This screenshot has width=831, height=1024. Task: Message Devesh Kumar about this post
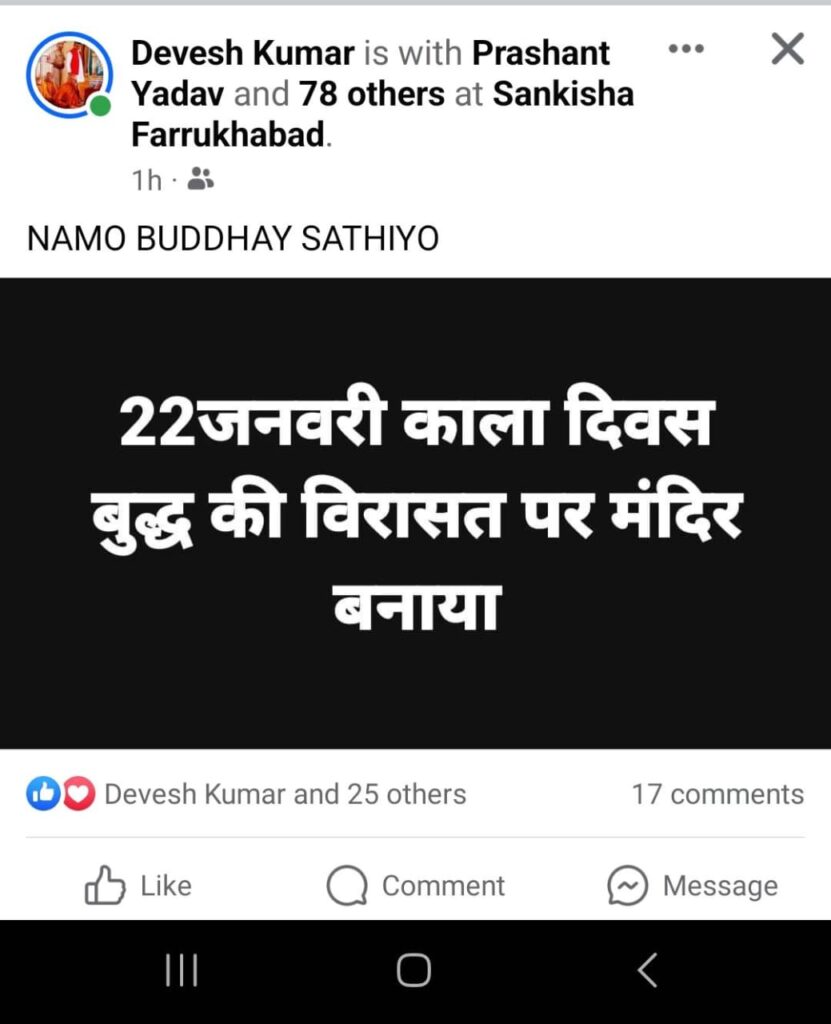[x=692, y=886]
